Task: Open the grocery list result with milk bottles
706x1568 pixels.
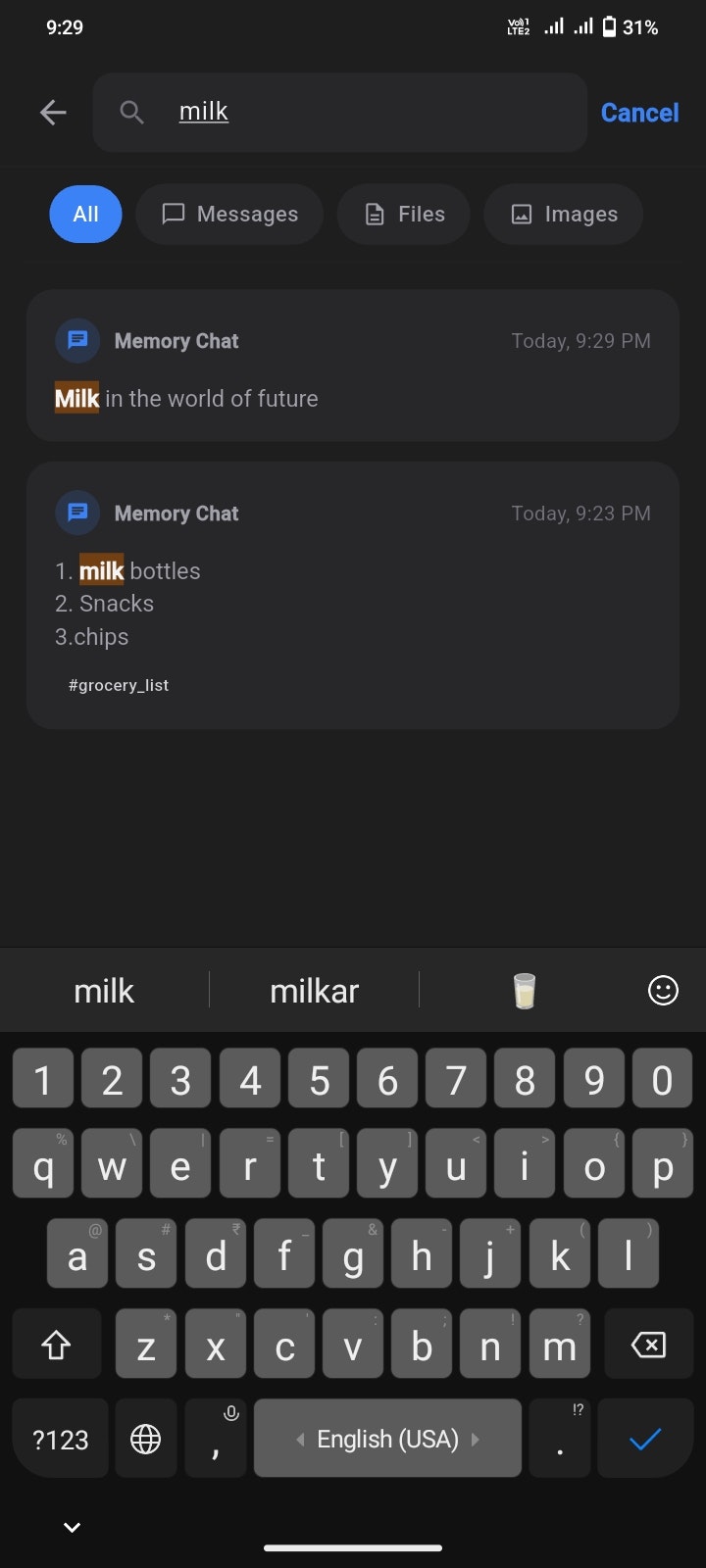Action: click(x=353, y=596)
